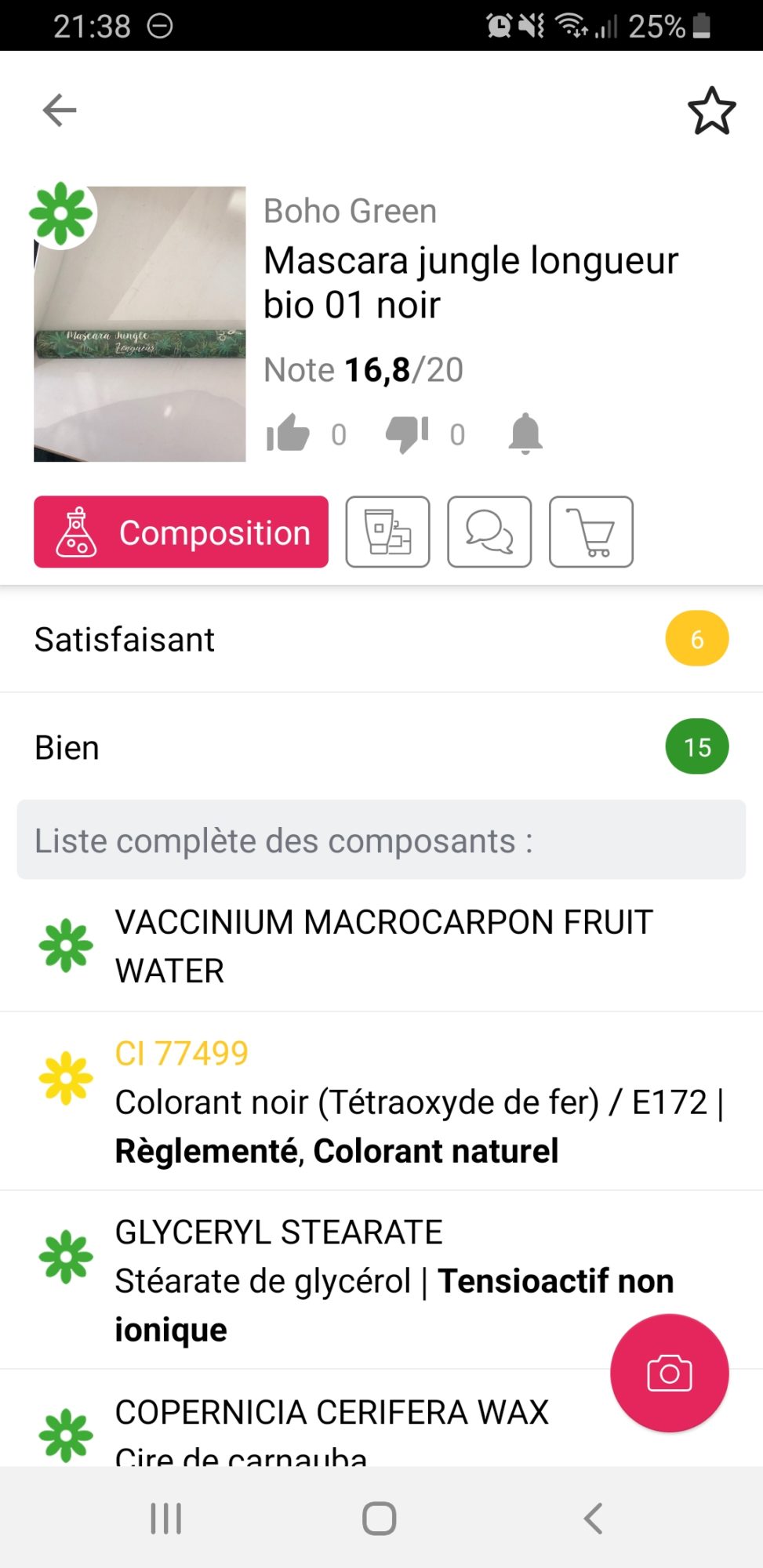Expand the Bien ingredients row

pyautogui.click(x=381, y=747)
